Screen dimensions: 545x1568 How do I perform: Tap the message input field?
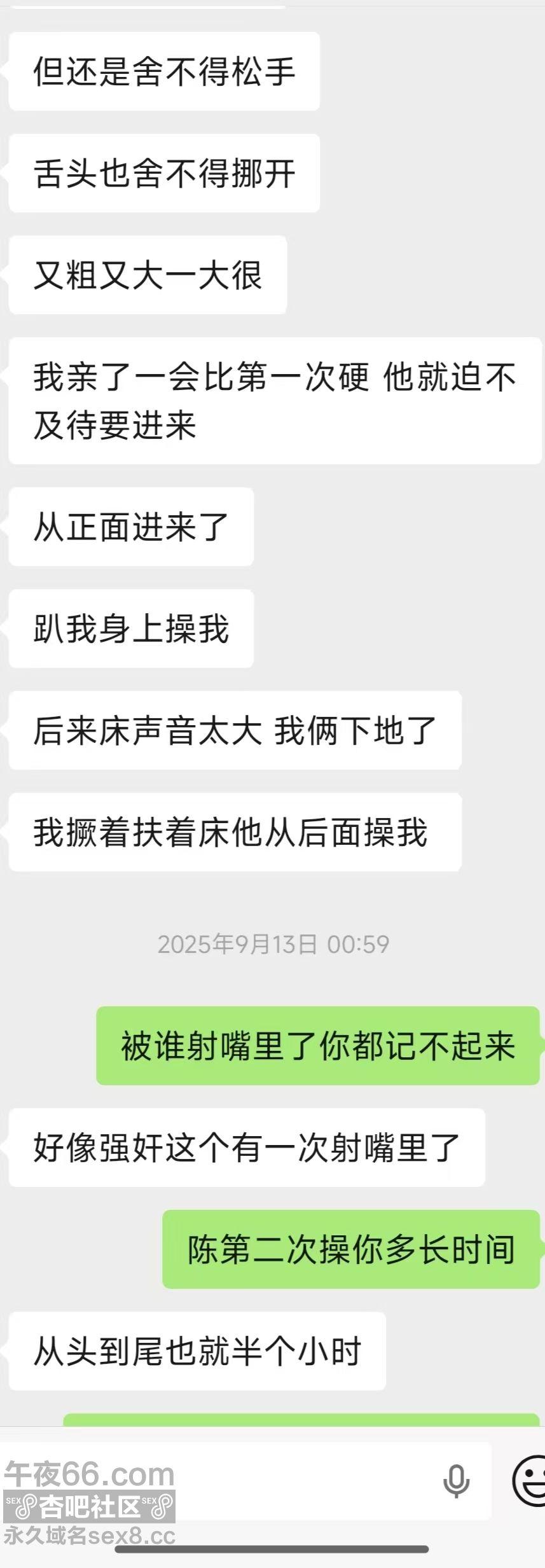click(x=245, y=1481)
